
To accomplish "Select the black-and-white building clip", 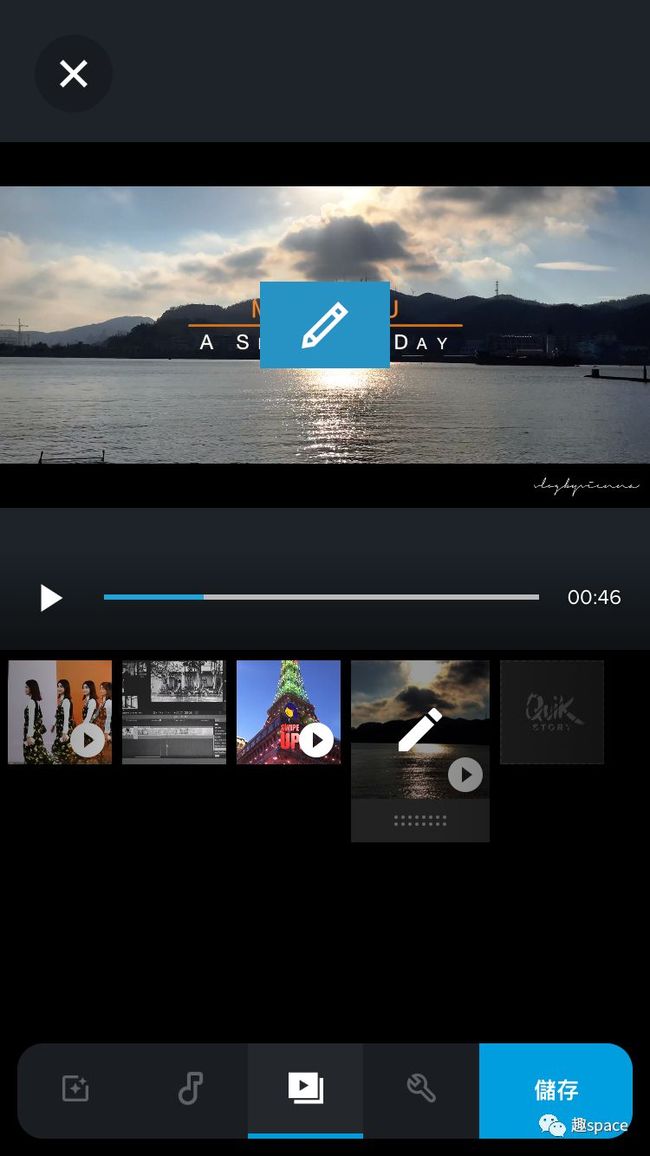I will tap(174, 712).
